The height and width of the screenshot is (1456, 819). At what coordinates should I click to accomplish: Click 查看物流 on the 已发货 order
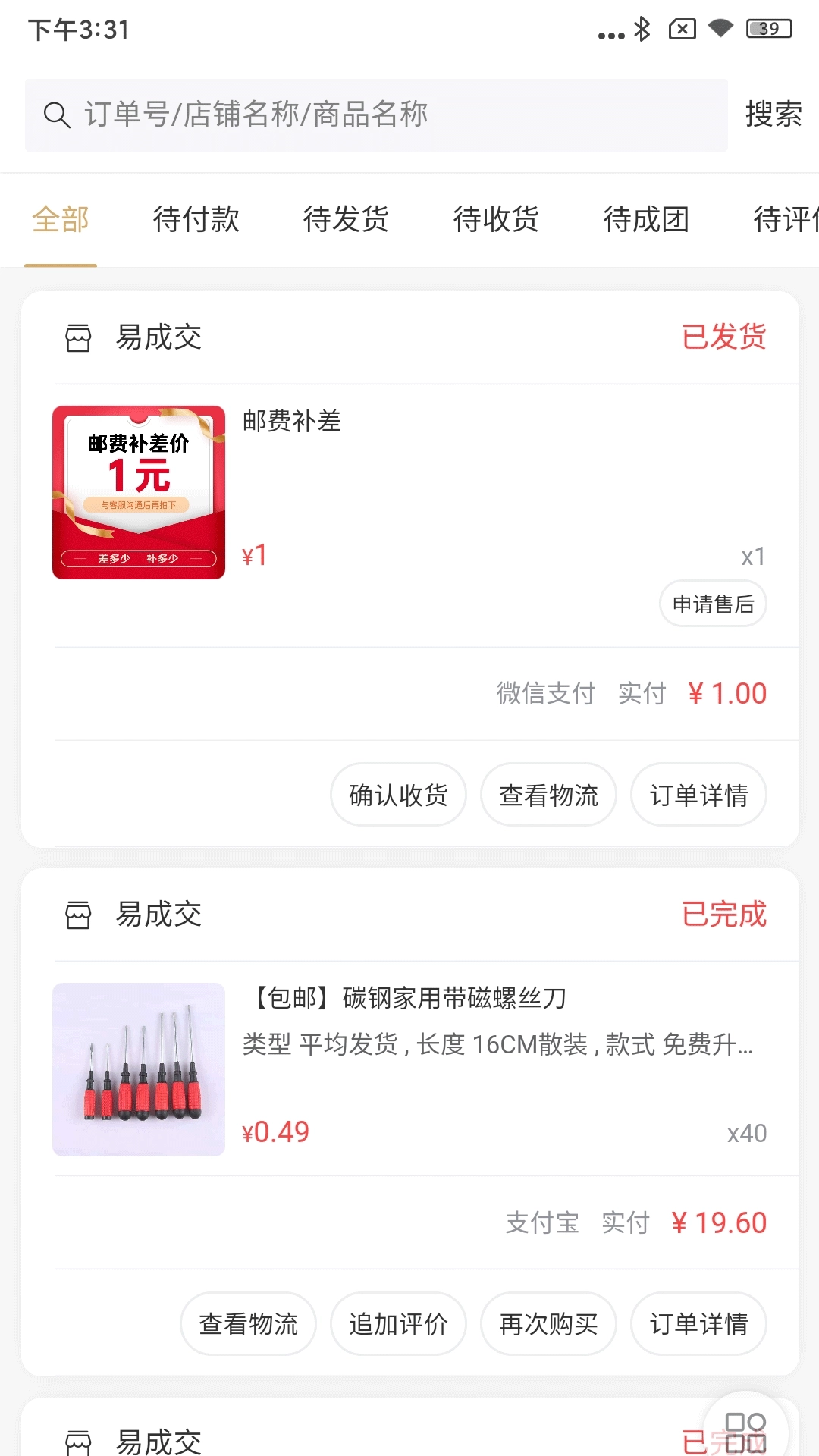(x=548, y=794)
